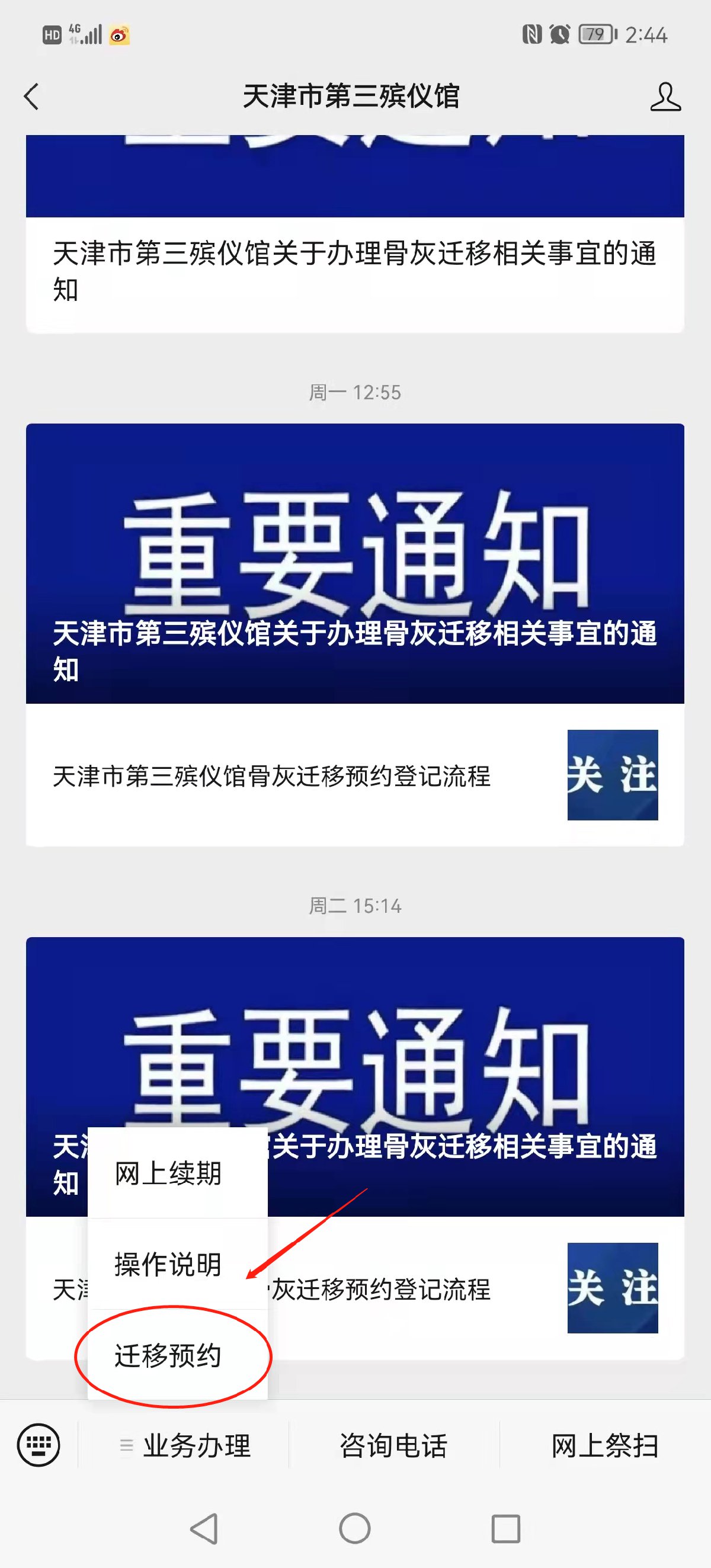Switch to the keyboard input icon
The height and width of the screenshot is (1568, 711).
point(39,1444)
